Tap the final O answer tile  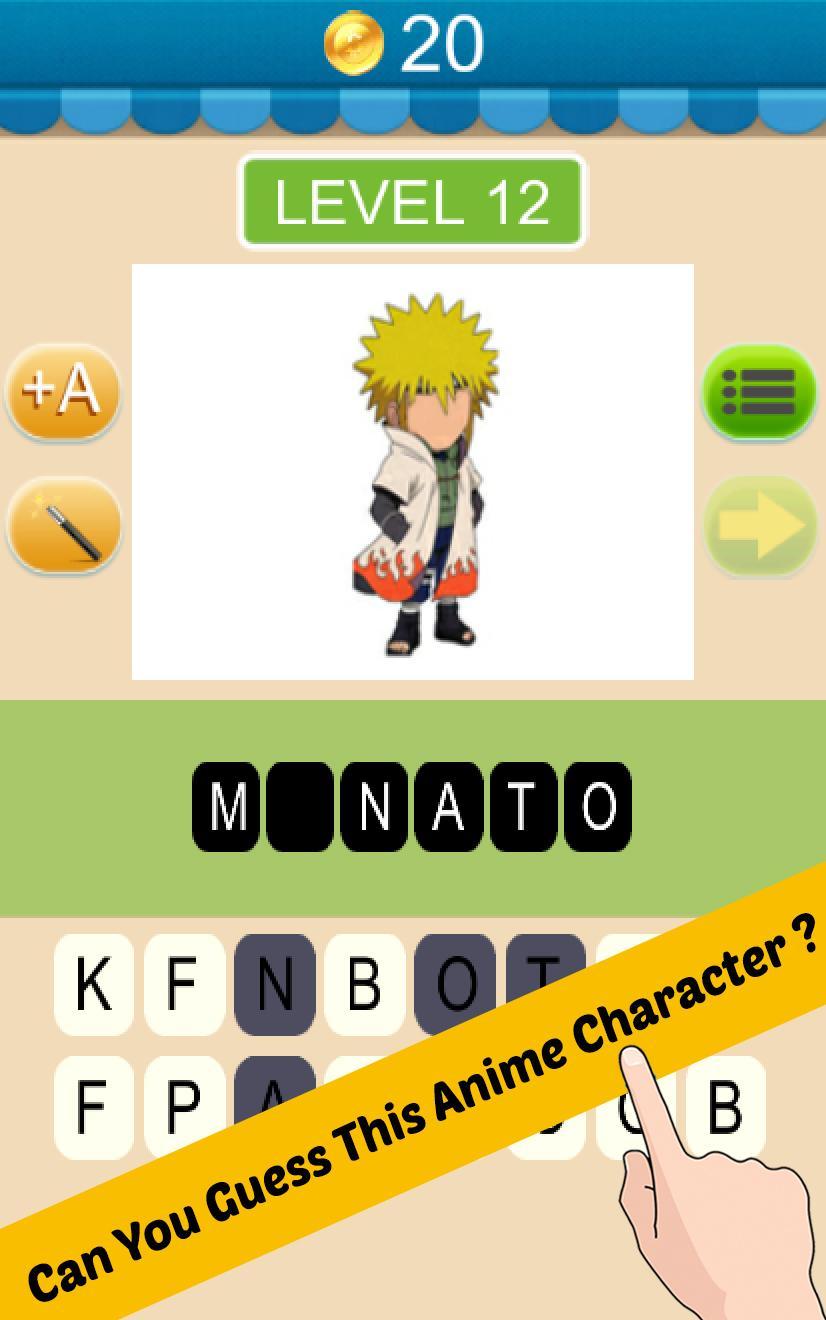(596, 807)
